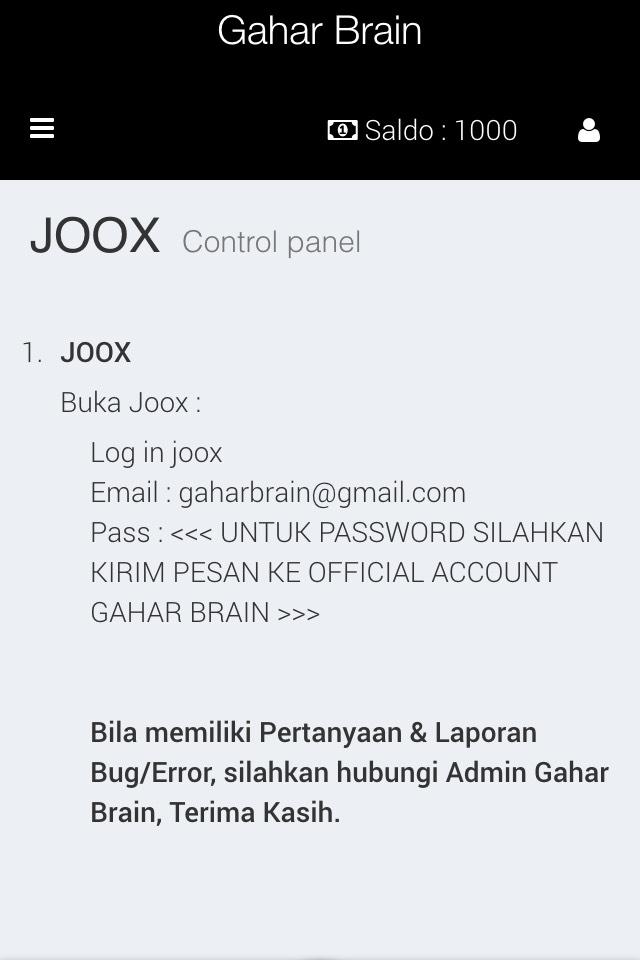Tap the Gahar Brain title
The height and width of the screenshot is (960, 640).
click(x=320, y=31)
